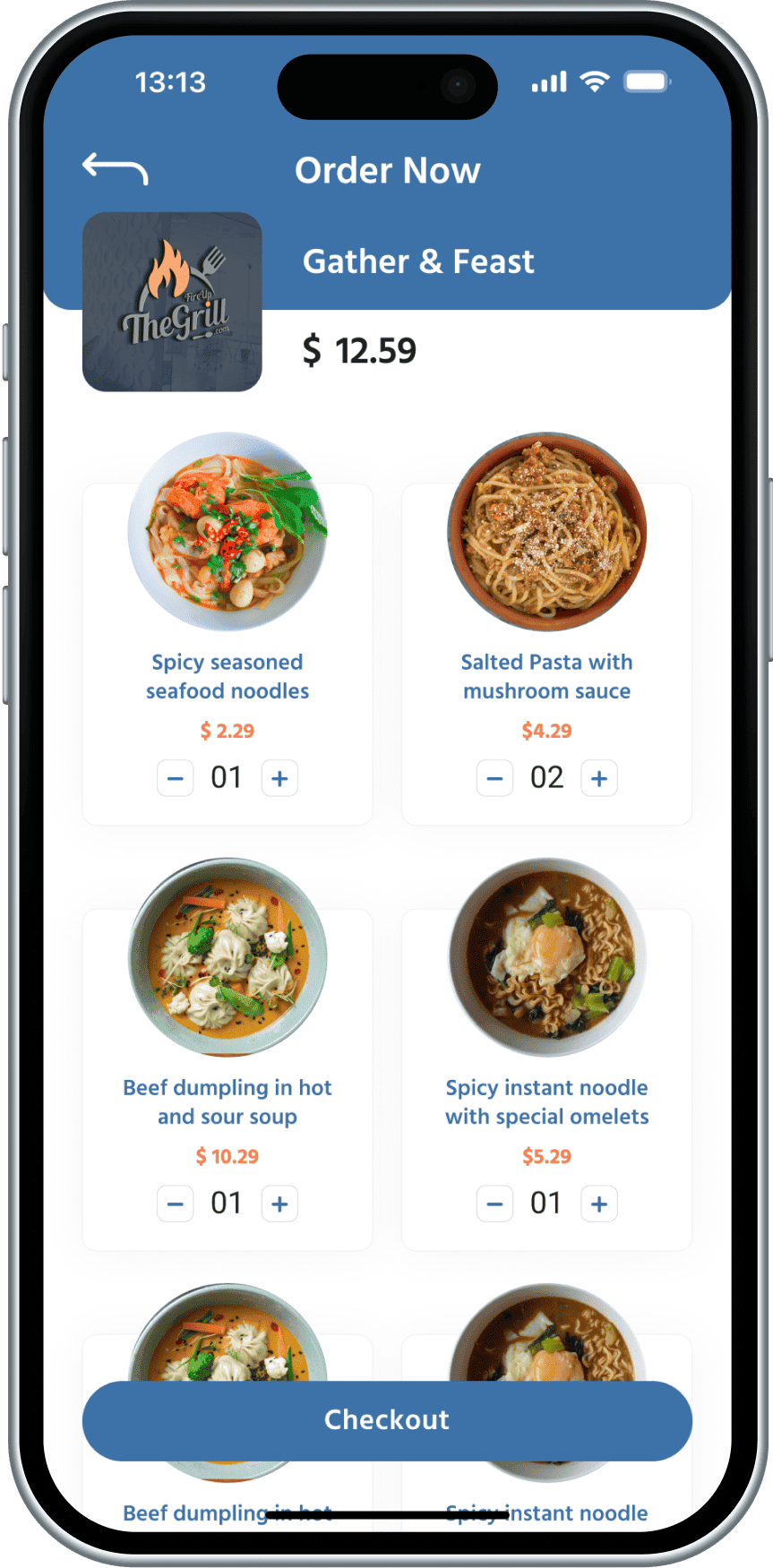Increase quantity of the $10.29 Beef dumpling soup
This screenshot has width=773, height=1568.
(x=279, y=1204)
